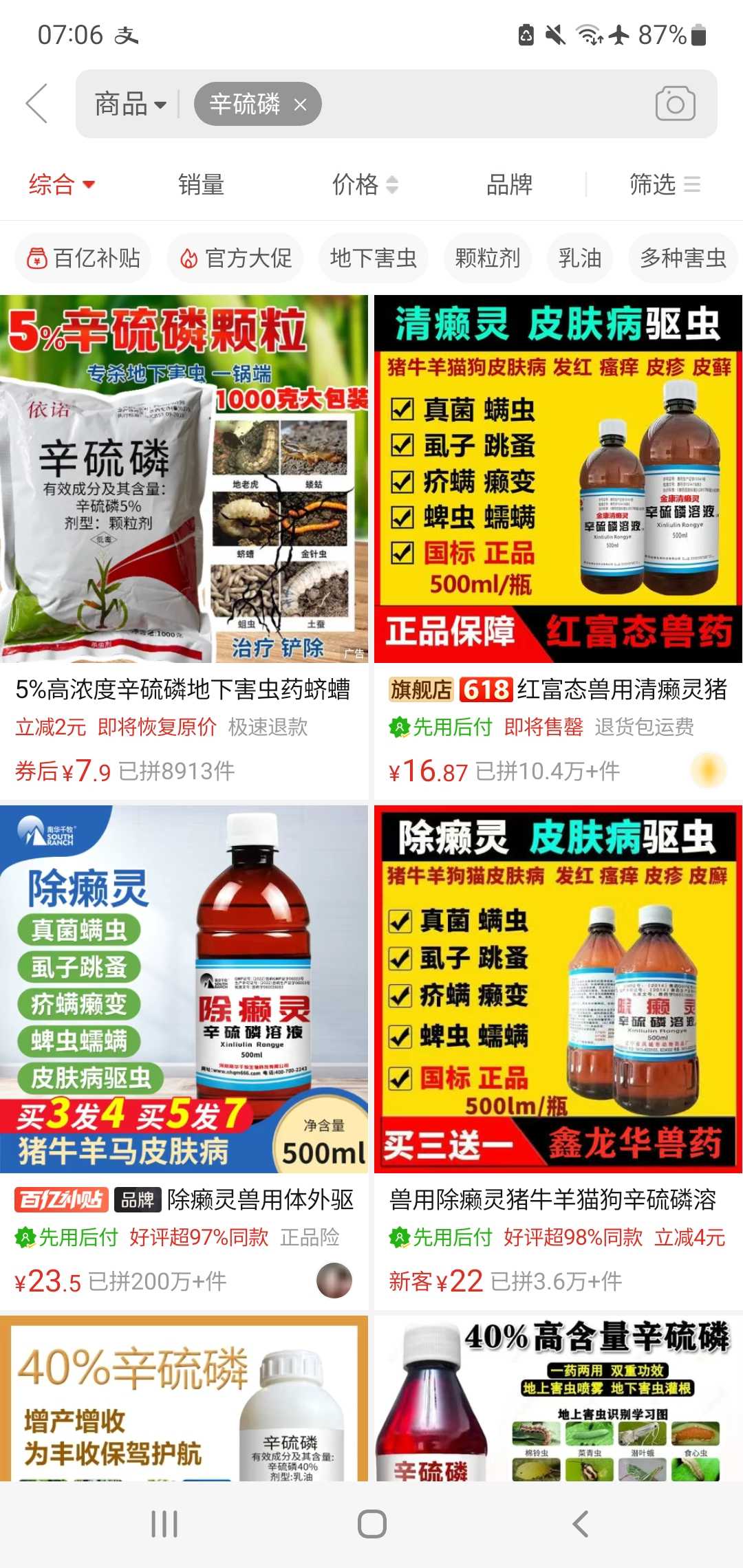Screen dimensions: 743x1568
Task: Open the 除癞灵兽用体外驱 product priced ¥23.5
Action: [184, 1057]
